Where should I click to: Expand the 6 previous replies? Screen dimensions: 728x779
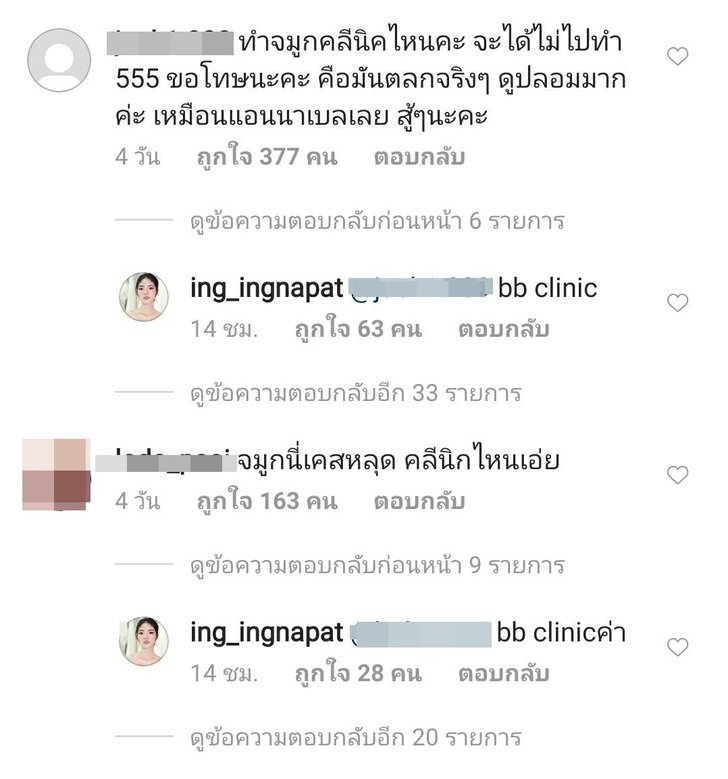377,221
